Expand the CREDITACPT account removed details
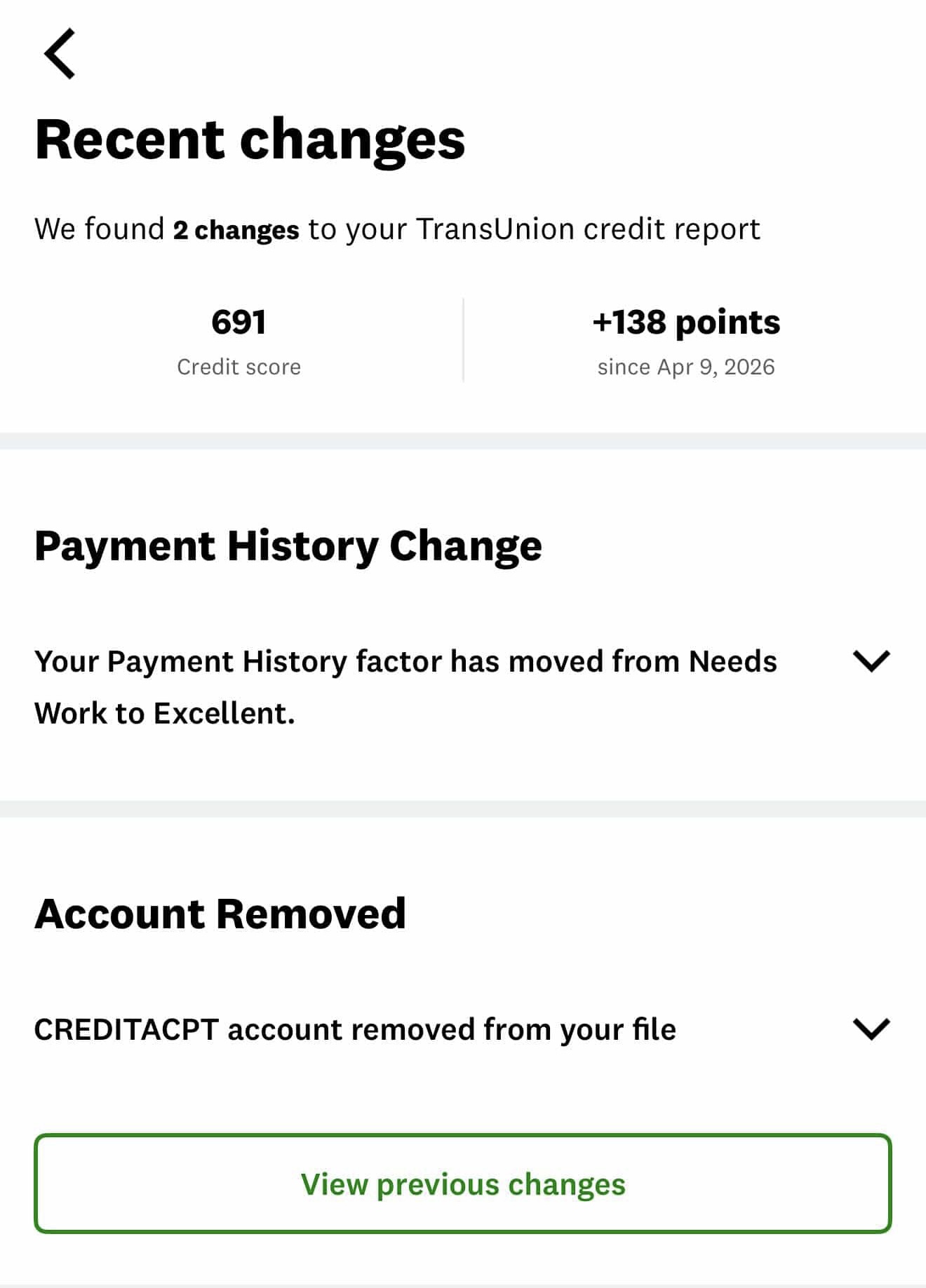This screenshot has width=926, height=1288. pos(871,1029)
